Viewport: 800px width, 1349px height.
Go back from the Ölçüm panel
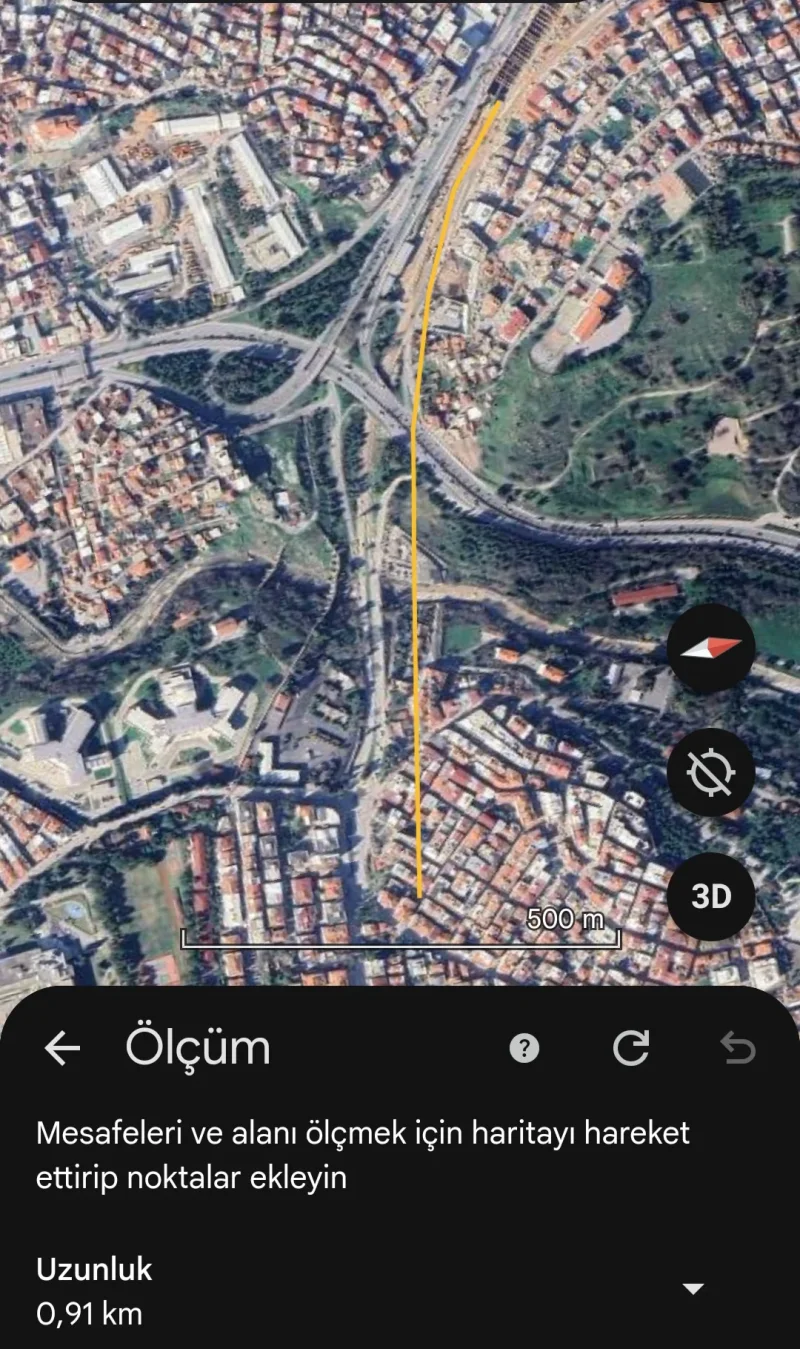62,1048
